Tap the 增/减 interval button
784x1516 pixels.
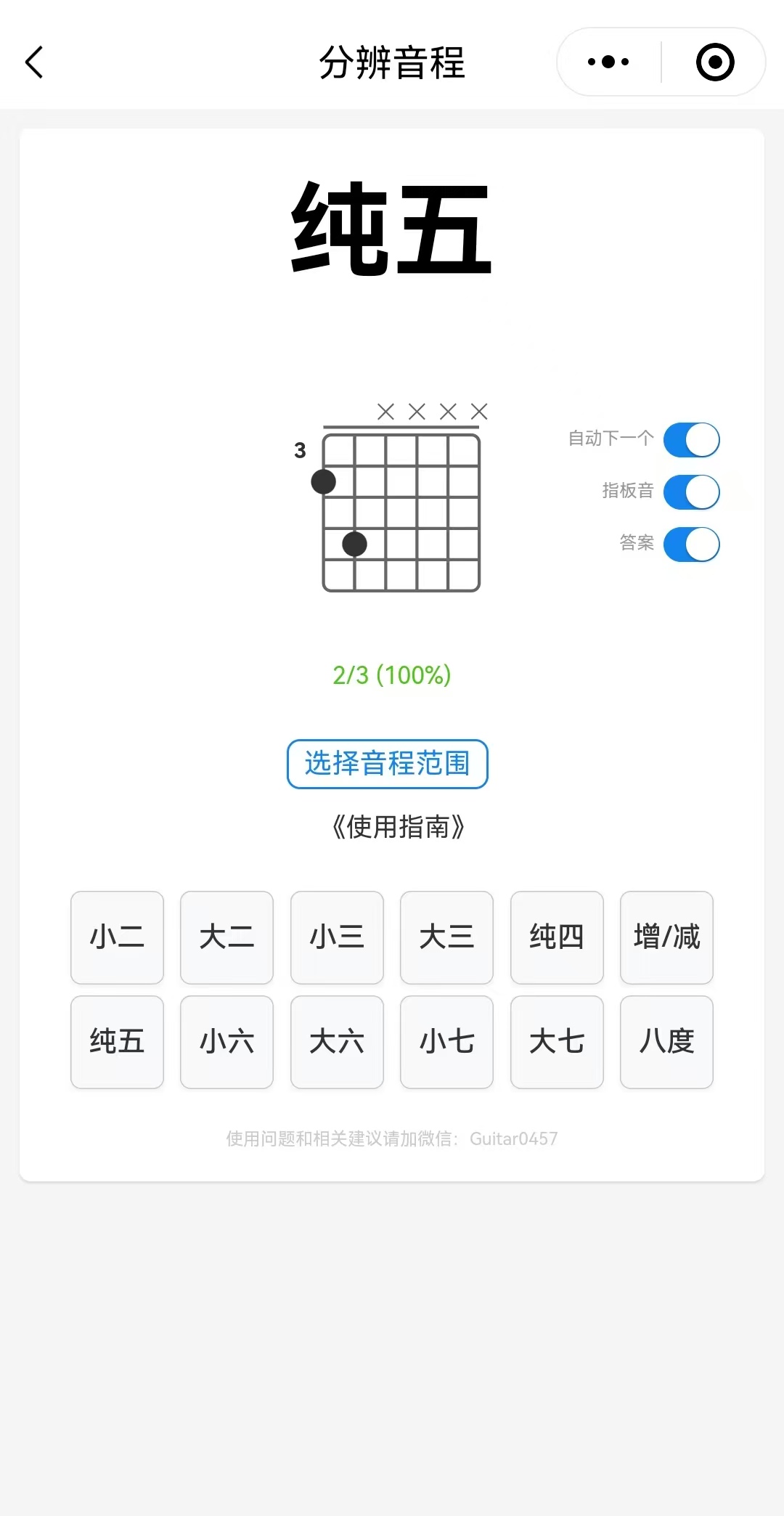[666, 937]
